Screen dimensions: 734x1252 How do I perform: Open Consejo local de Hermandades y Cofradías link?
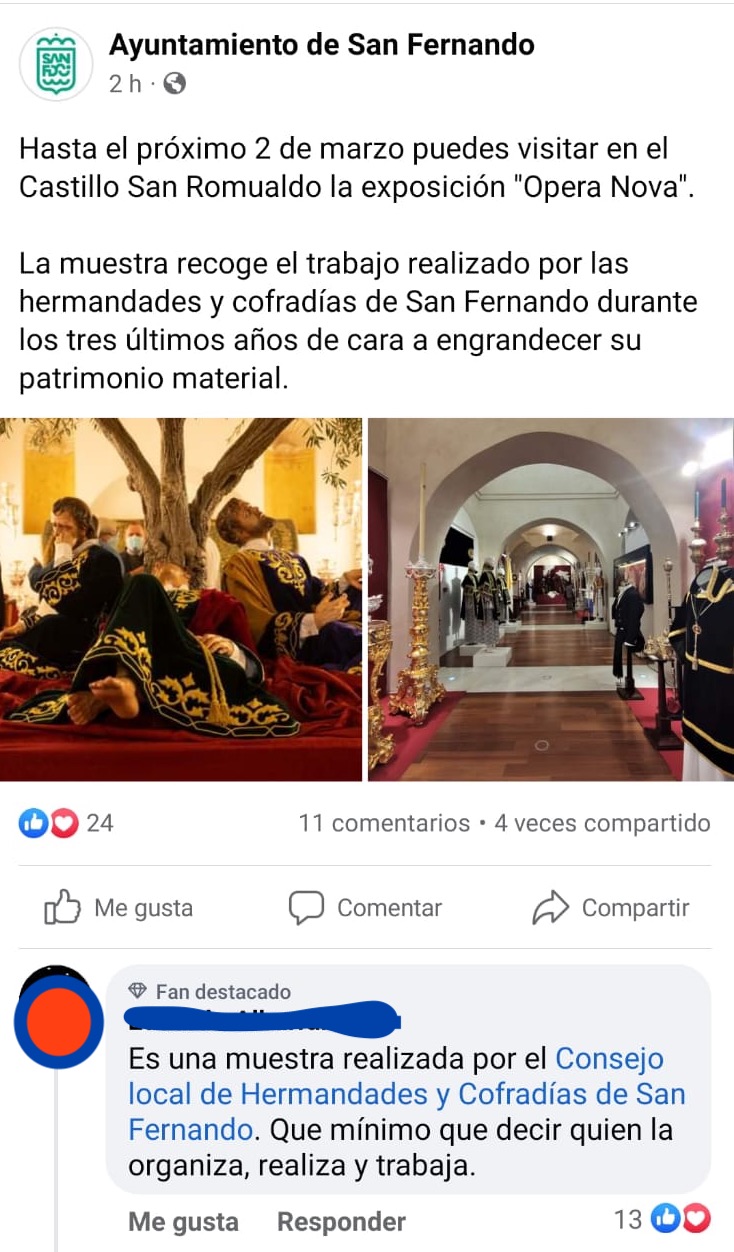(407, 1094)
